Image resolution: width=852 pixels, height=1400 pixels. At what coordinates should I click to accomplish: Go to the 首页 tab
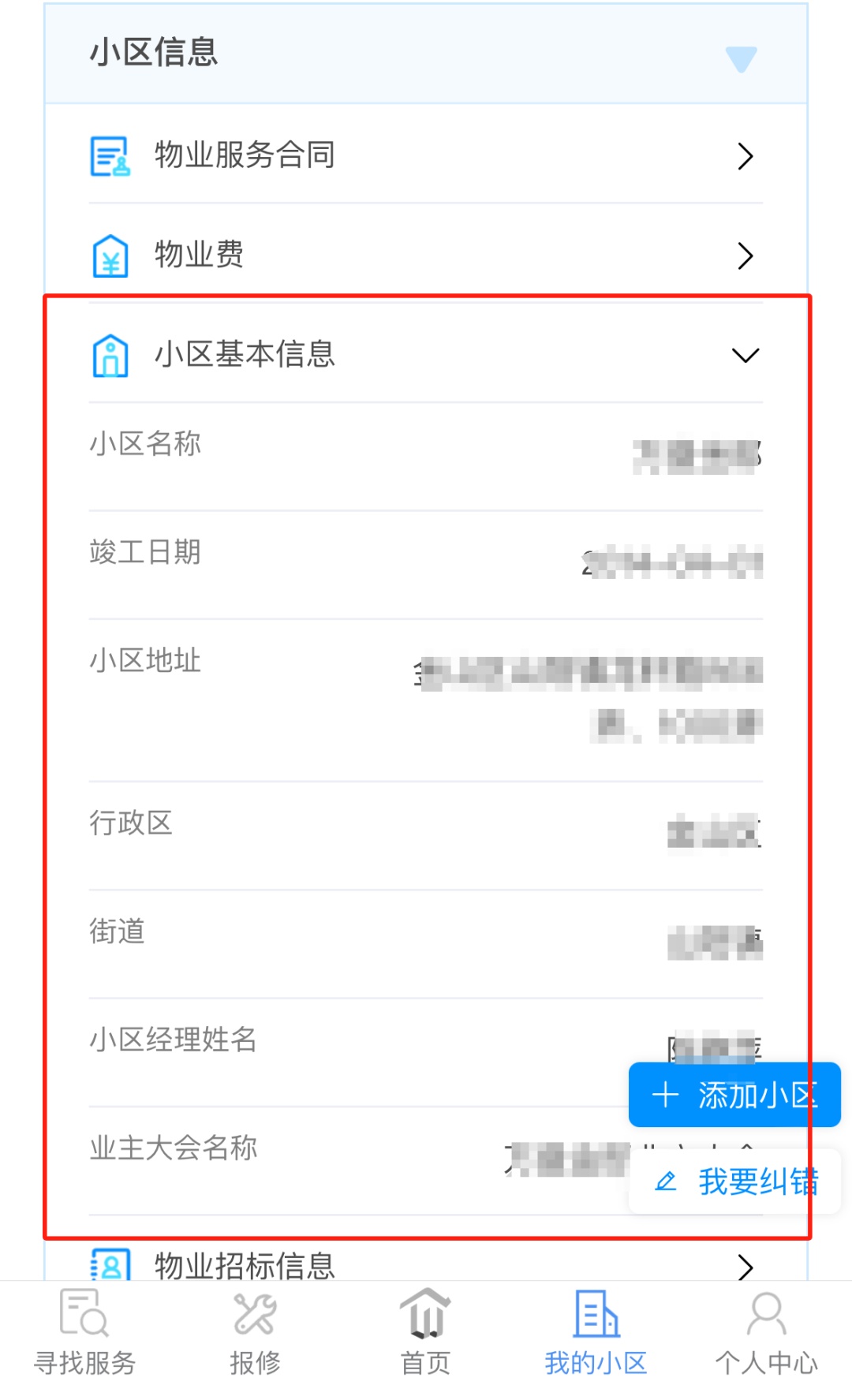(x=426, y=1333)
